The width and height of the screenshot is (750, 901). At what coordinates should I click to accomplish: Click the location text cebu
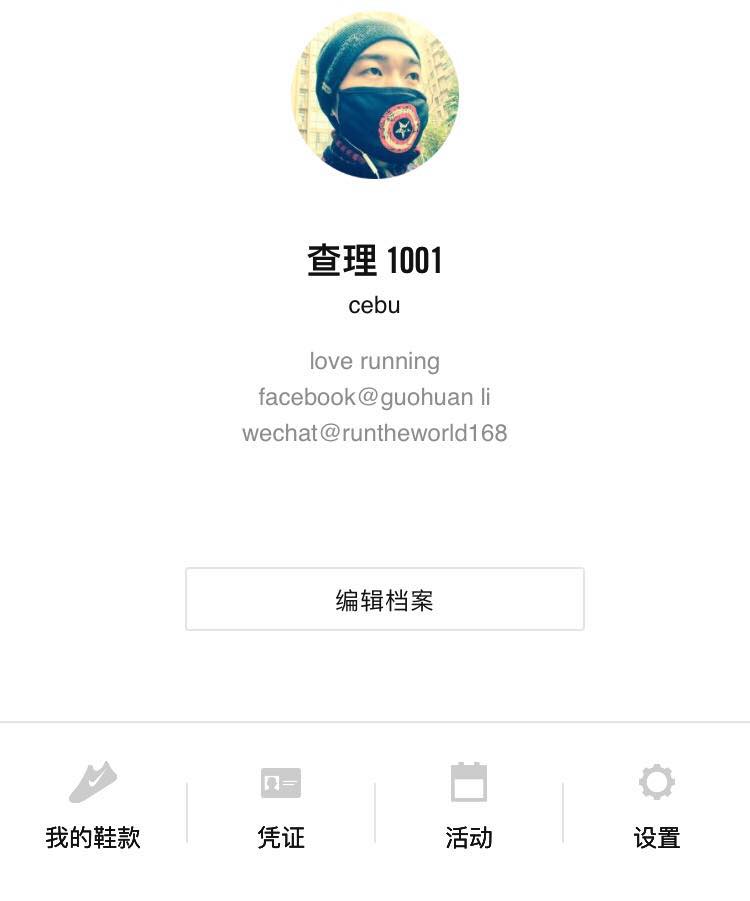(374, 305)
